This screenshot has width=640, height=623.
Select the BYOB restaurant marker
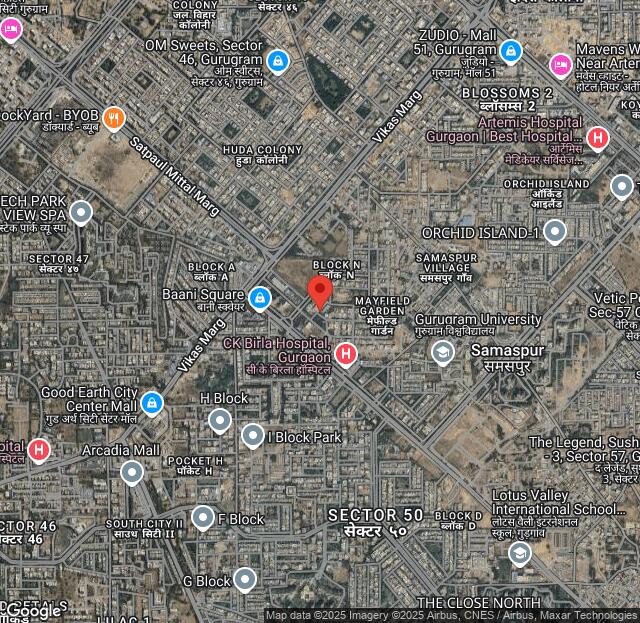[115, 119]
